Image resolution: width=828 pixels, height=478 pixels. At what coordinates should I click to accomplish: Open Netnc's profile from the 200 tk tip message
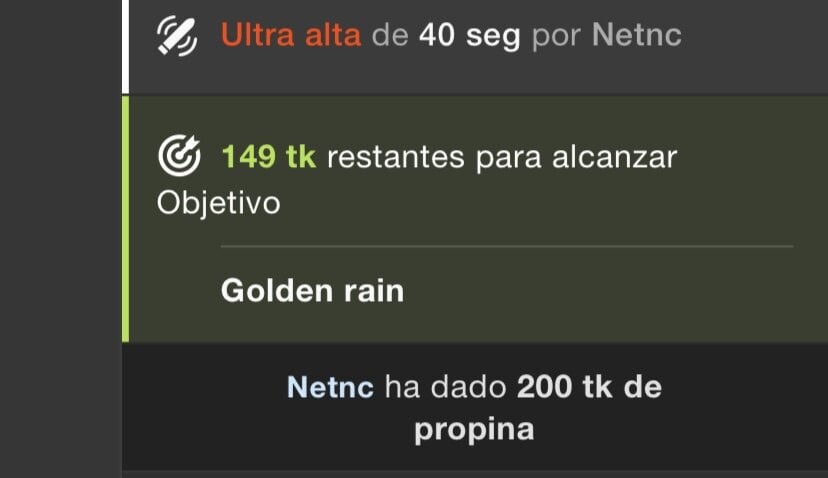click(x=330, y=387)
